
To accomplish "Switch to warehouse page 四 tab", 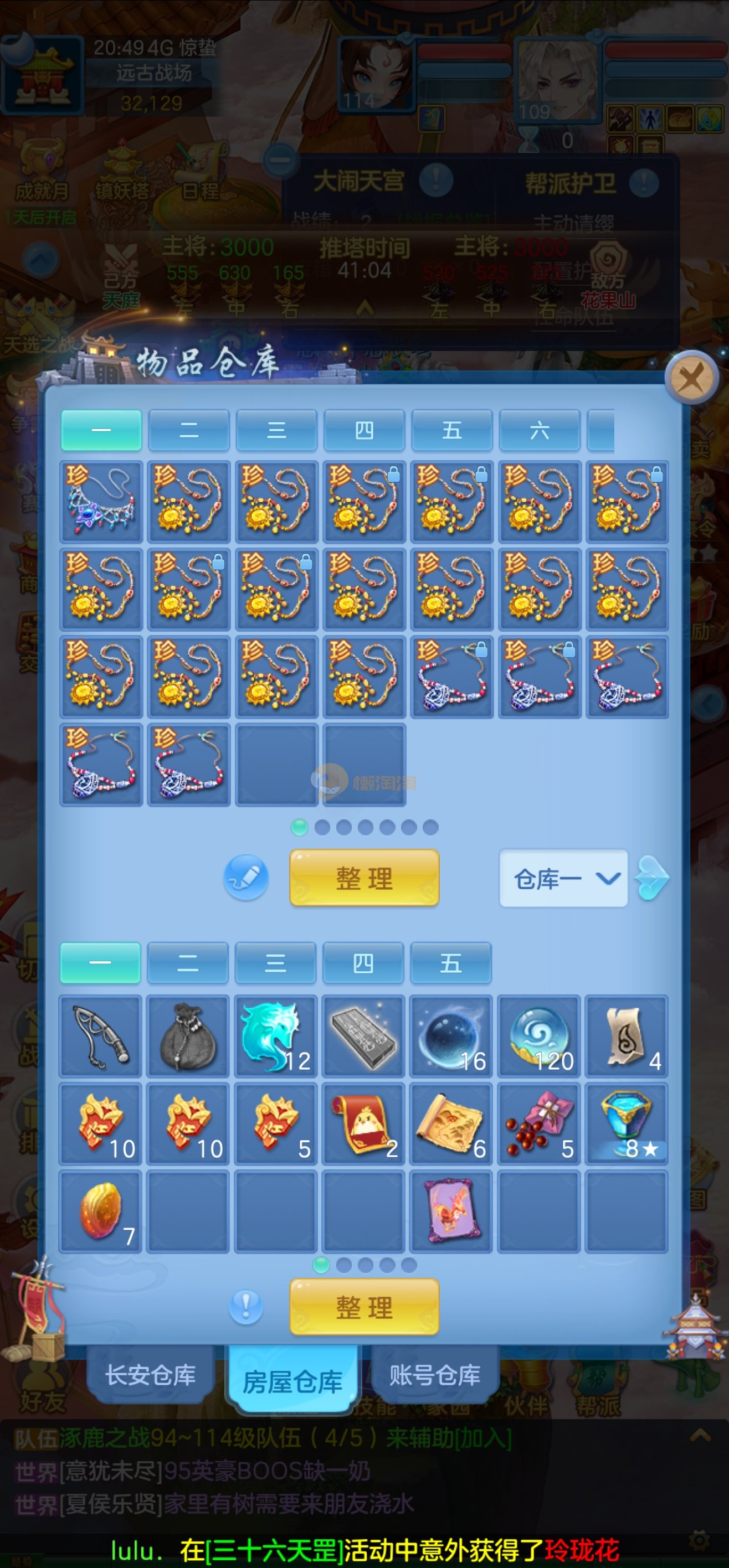I will click(364, 430).
